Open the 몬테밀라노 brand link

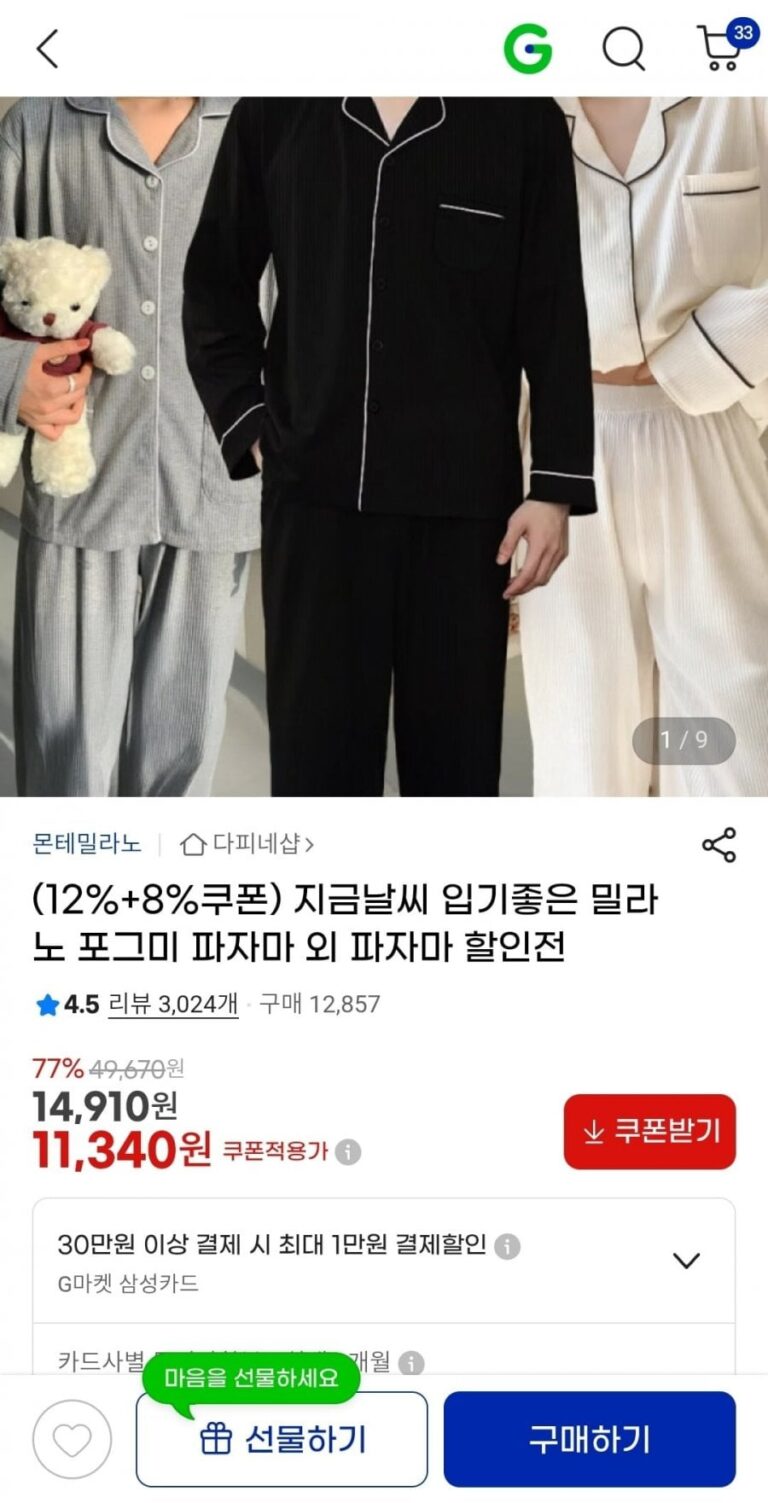tap(87, 844)
